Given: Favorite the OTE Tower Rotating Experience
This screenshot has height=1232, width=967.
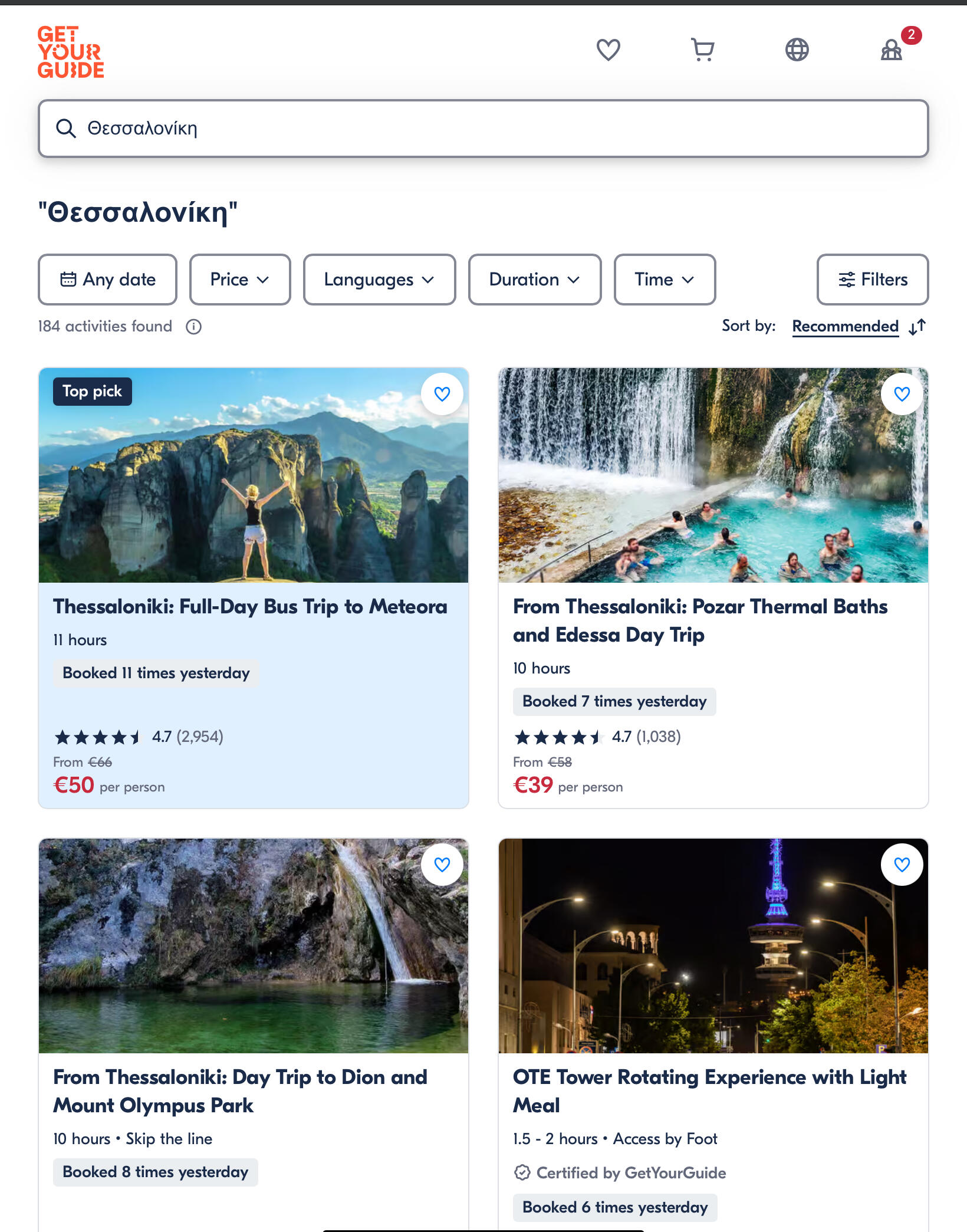Looking at the screenshot, I should pyautogui.click(x=902, y=865).
